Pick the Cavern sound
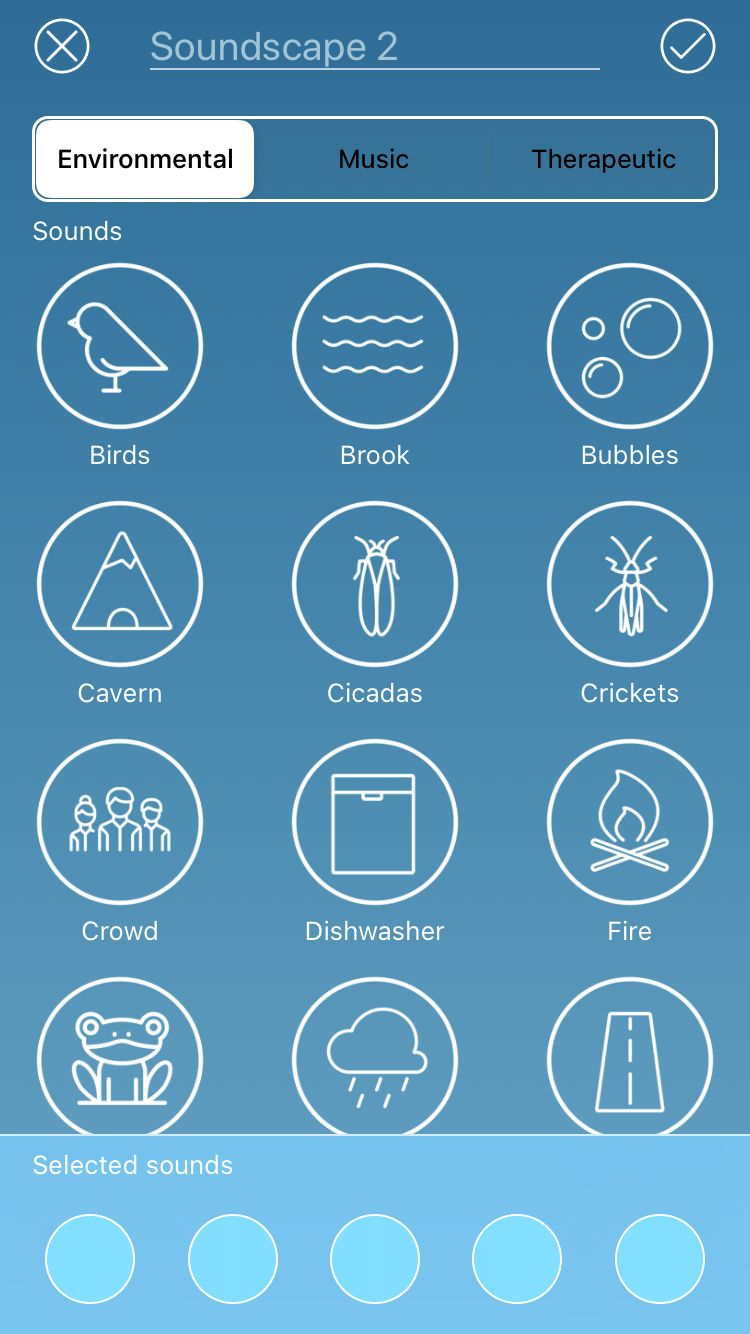 (x=120, y=584)
